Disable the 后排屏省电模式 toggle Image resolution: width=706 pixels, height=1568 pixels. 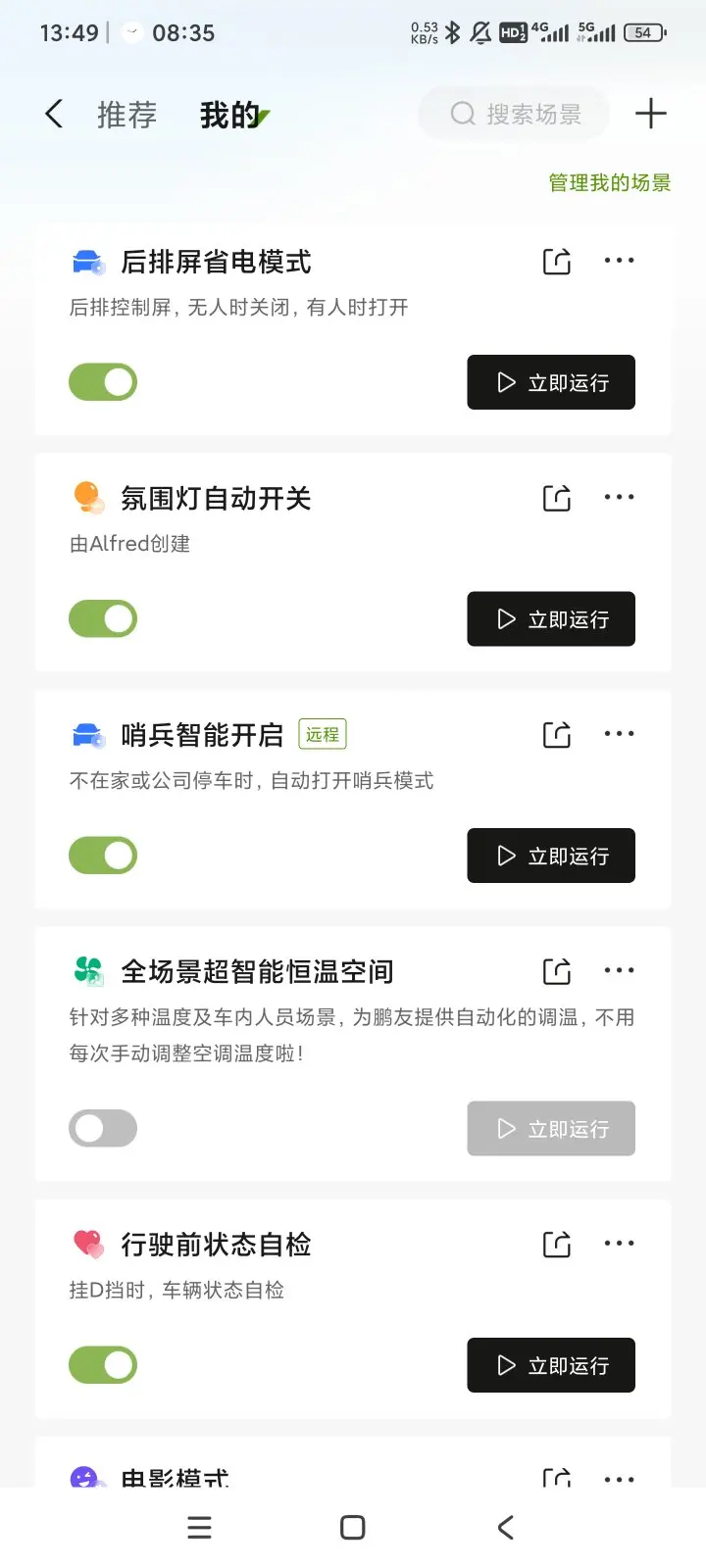coord(103,382)
